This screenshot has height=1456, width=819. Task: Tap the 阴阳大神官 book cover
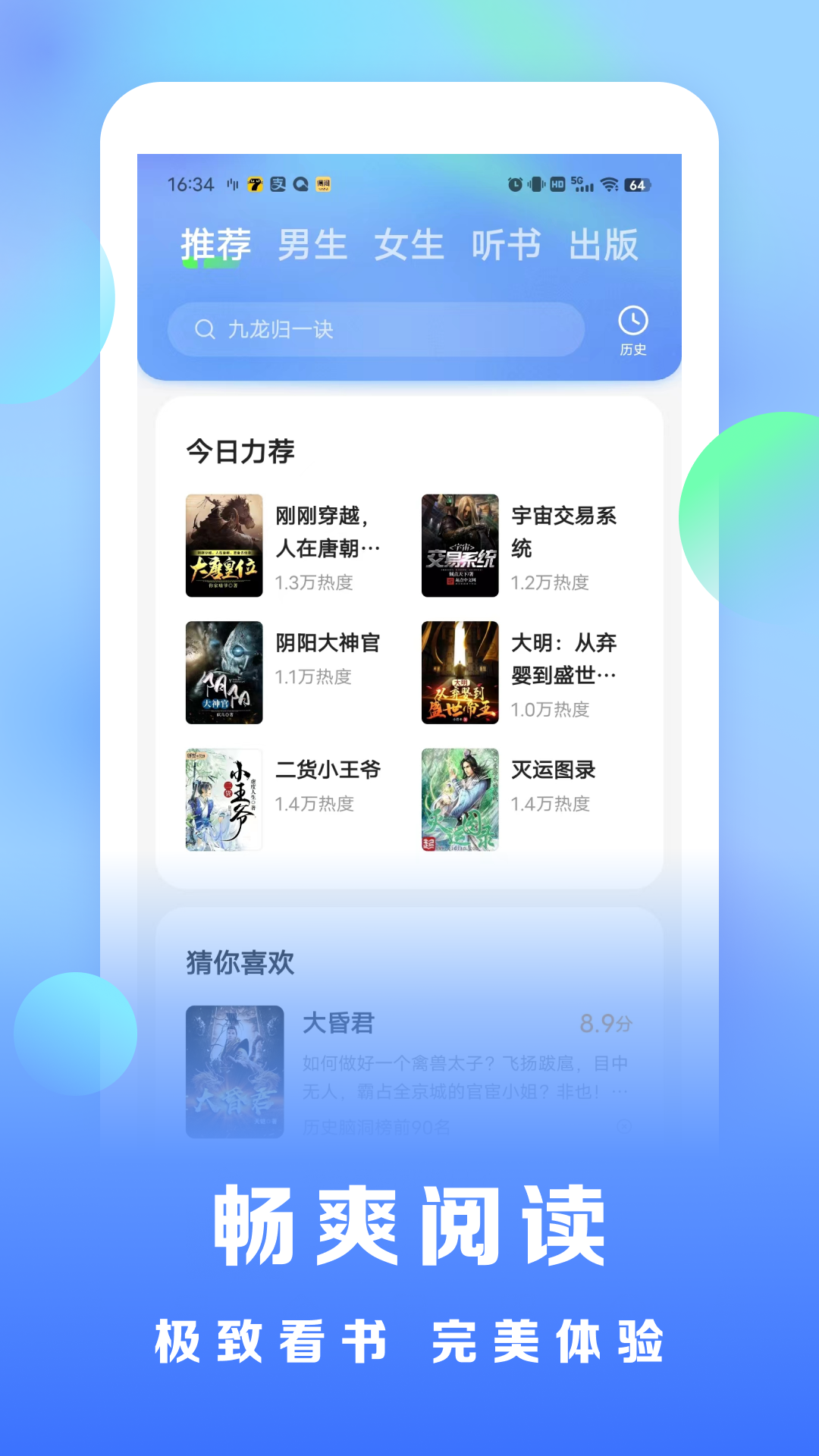[223, 673]
